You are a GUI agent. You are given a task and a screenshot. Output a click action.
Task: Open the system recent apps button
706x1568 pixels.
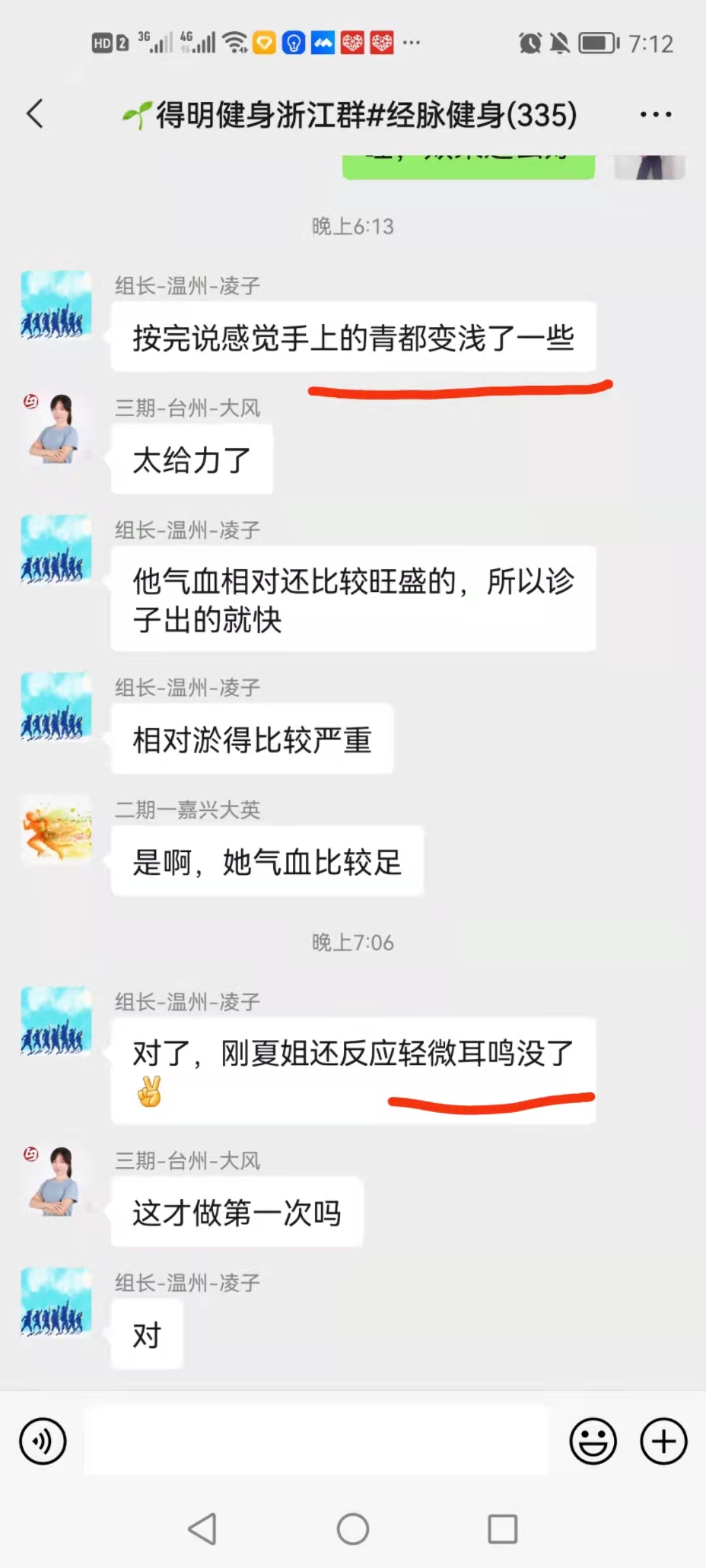[x=503, y=1529]
